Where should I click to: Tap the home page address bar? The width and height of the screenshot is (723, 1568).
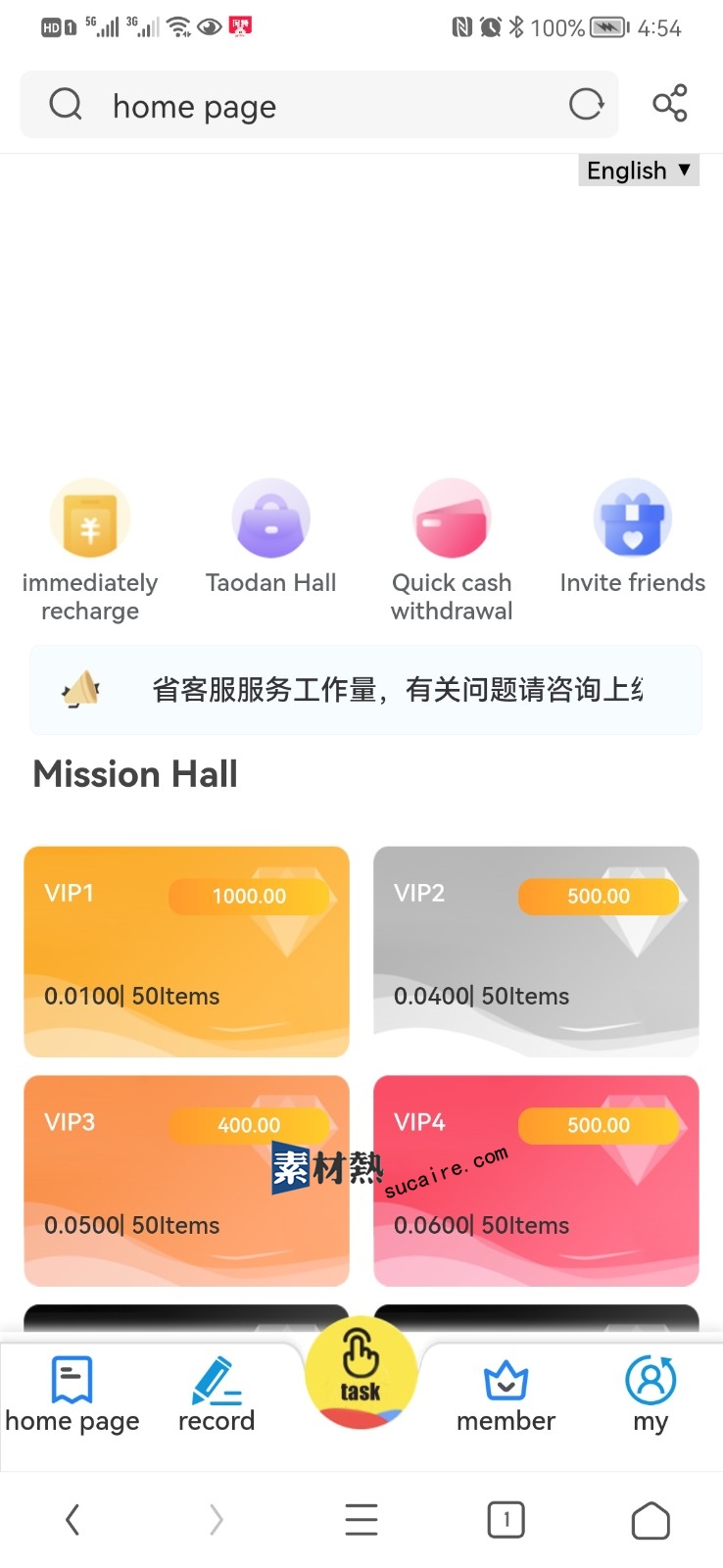[294, 105]
